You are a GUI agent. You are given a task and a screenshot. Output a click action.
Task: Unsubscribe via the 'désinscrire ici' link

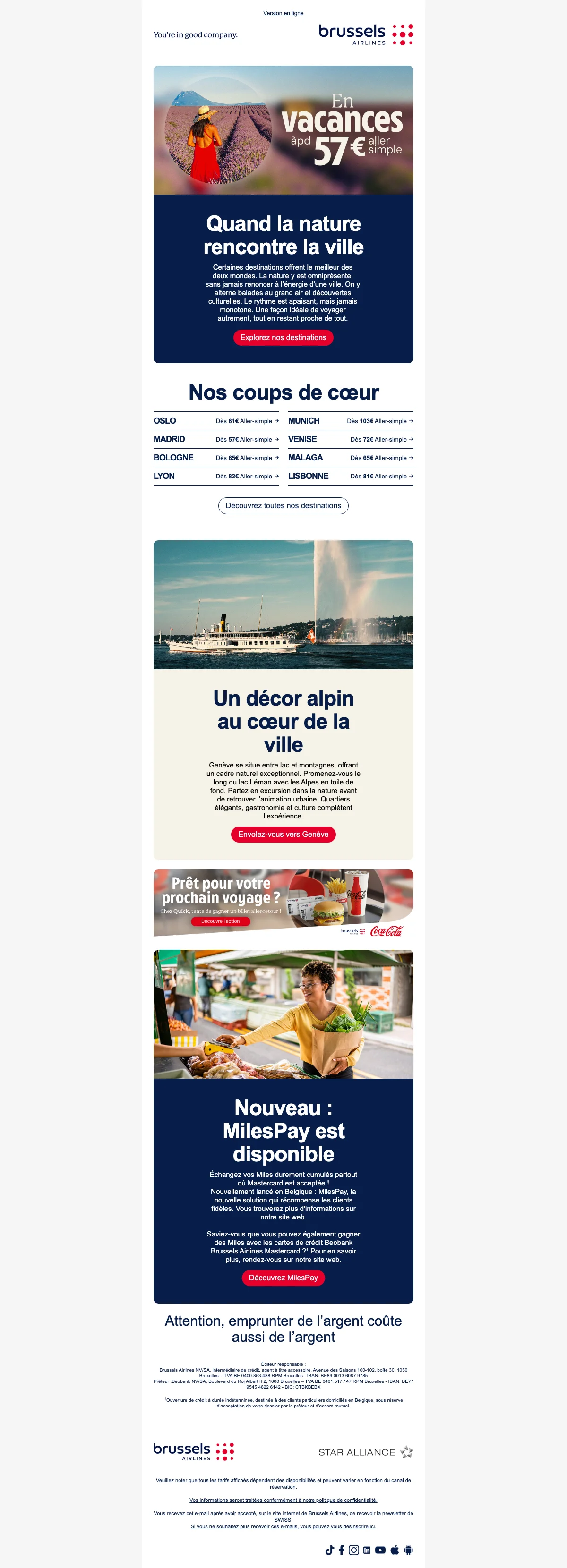283,1526
